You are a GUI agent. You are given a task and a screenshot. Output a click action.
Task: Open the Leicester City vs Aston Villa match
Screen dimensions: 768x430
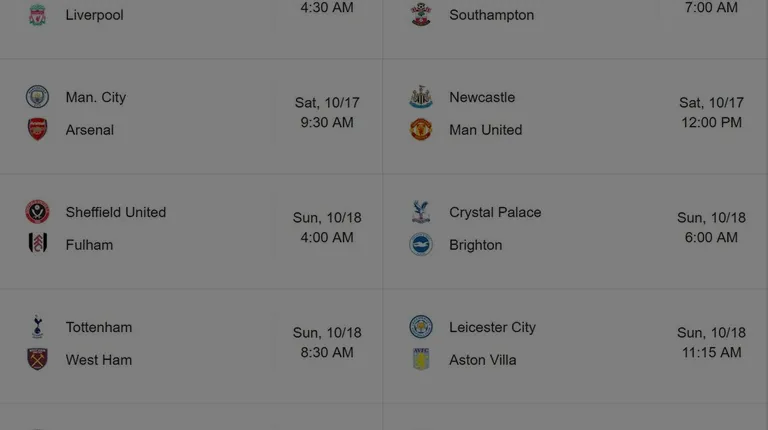click(x=575, y=344)
